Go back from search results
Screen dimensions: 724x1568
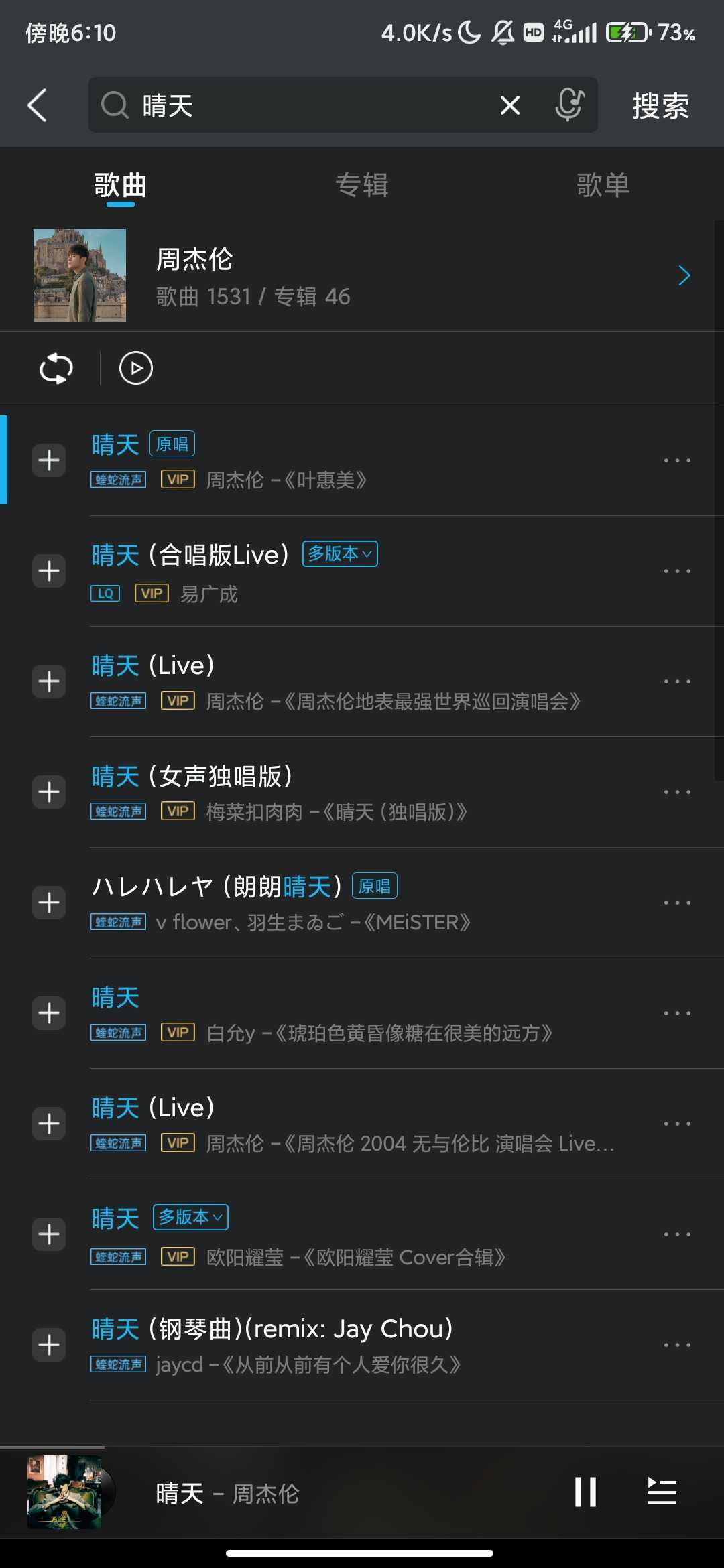click(38, 105)
